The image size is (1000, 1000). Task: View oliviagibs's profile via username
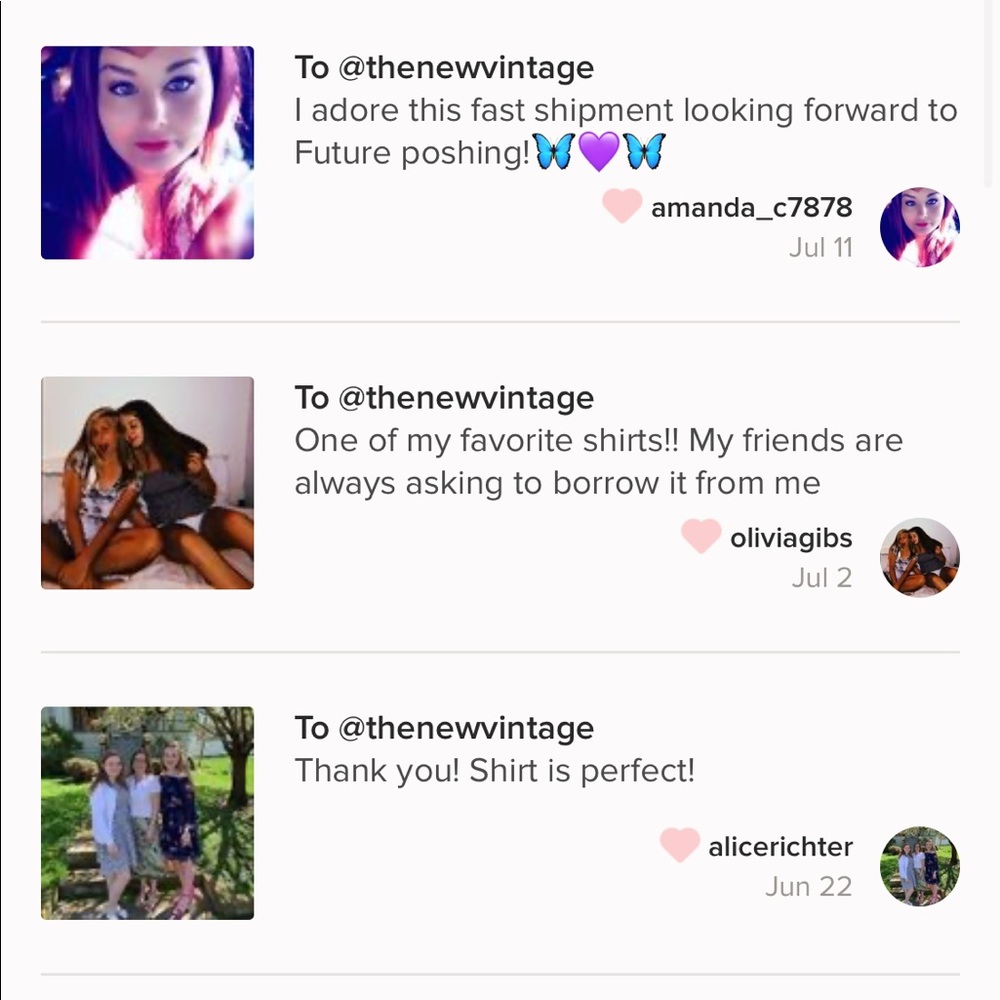point(791,538)
